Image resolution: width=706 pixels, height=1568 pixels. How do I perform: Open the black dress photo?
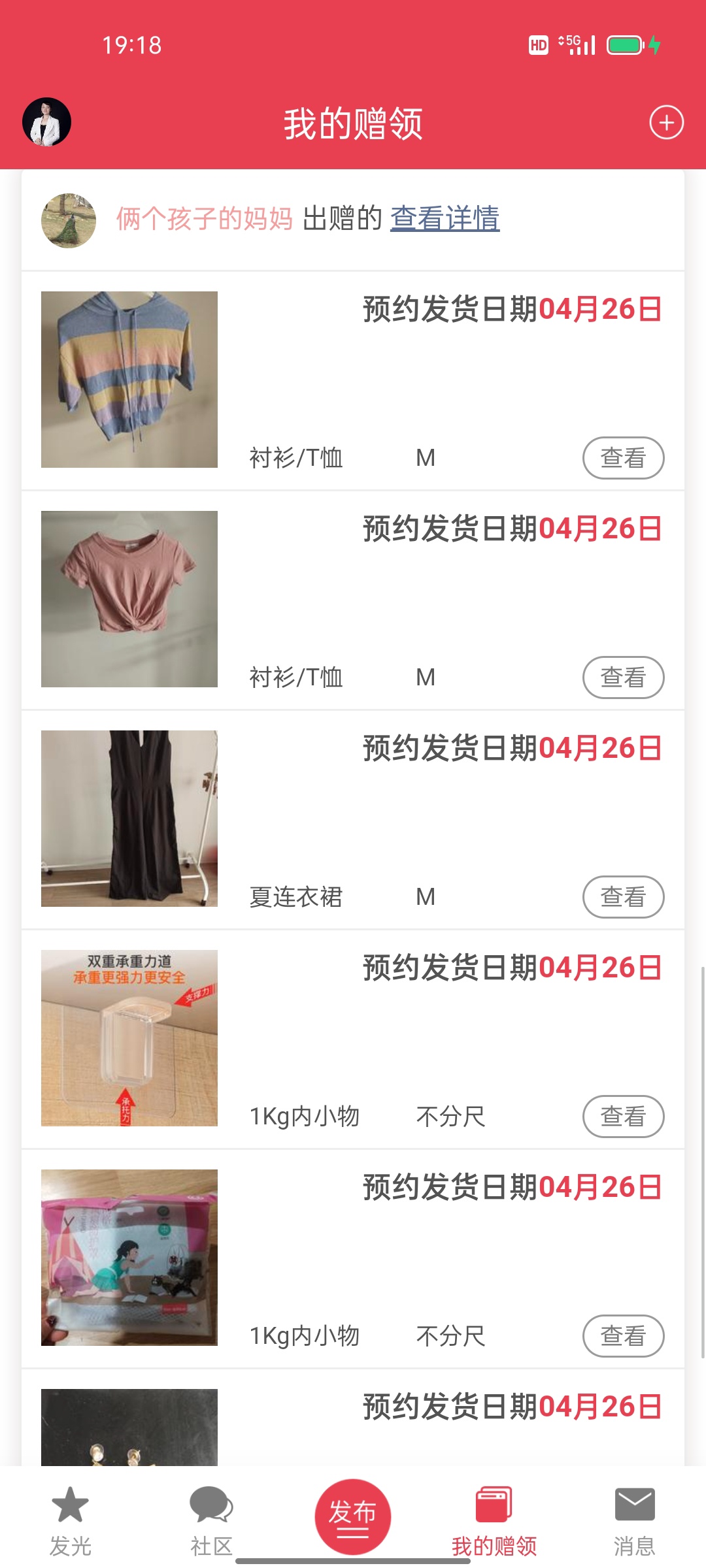click(x=129, y=819)
